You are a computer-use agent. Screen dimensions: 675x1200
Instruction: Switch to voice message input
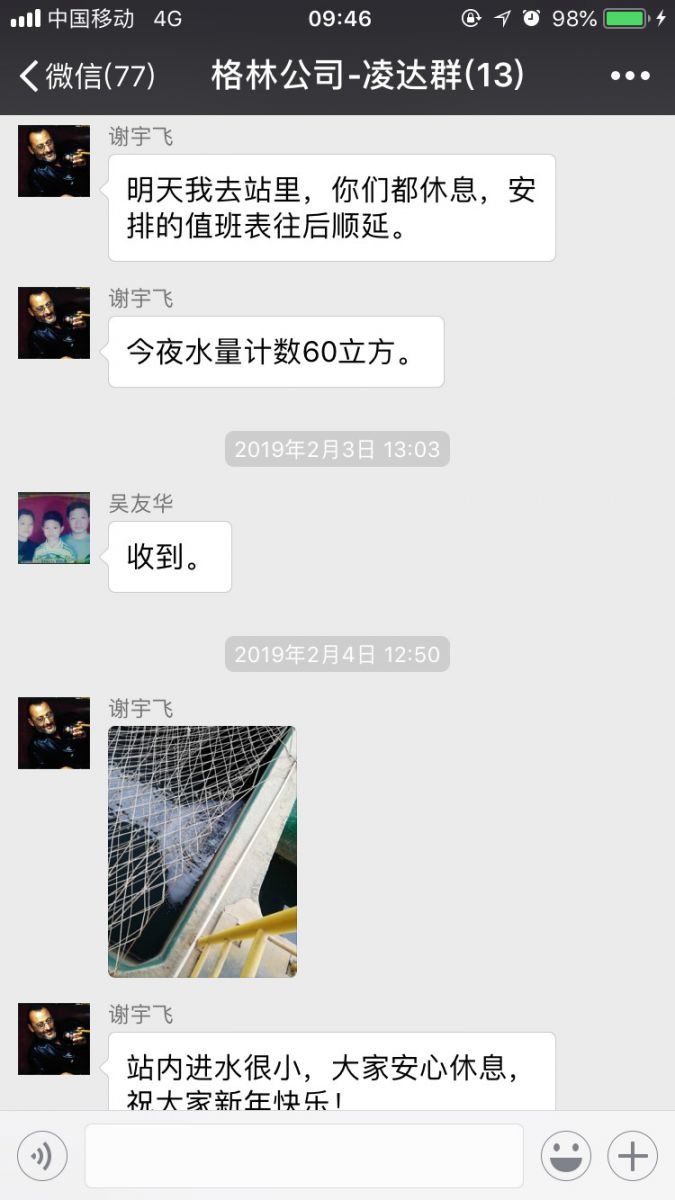pyautogui.click(x=42, y=1157)
